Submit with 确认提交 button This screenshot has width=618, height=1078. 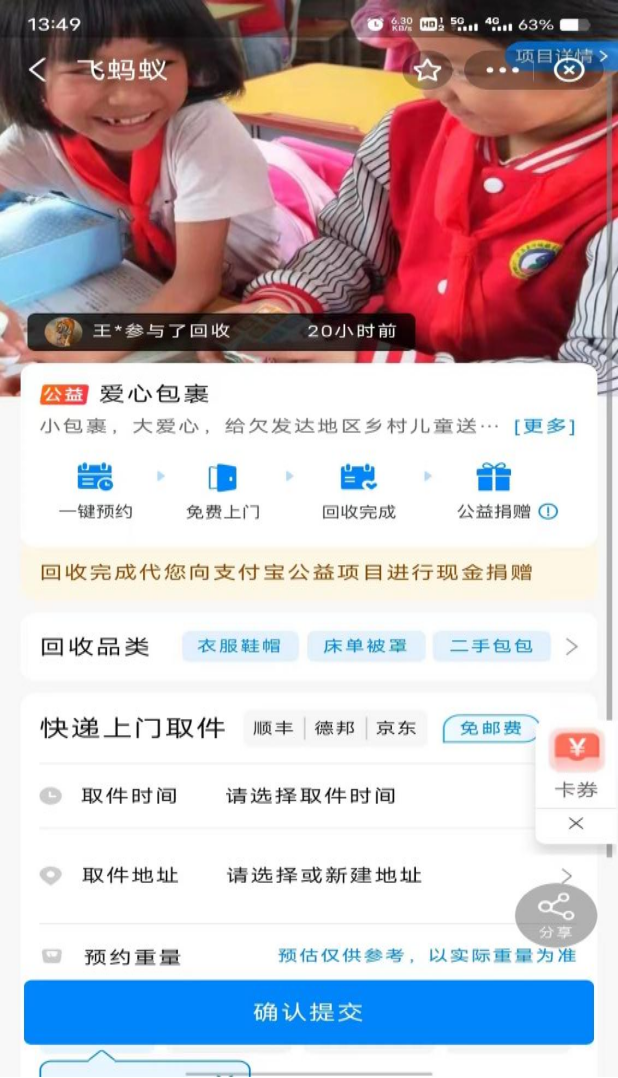[x=308, y=1011]
